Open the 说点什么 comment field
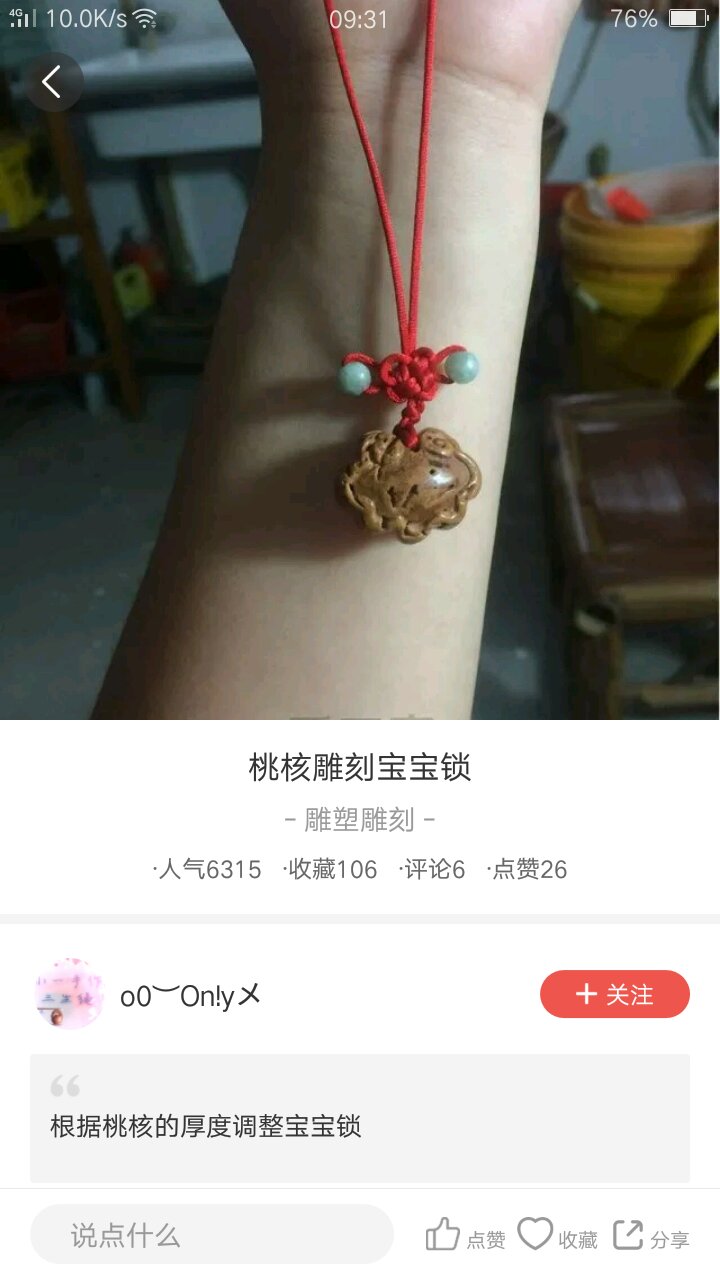 point(212,1234)
